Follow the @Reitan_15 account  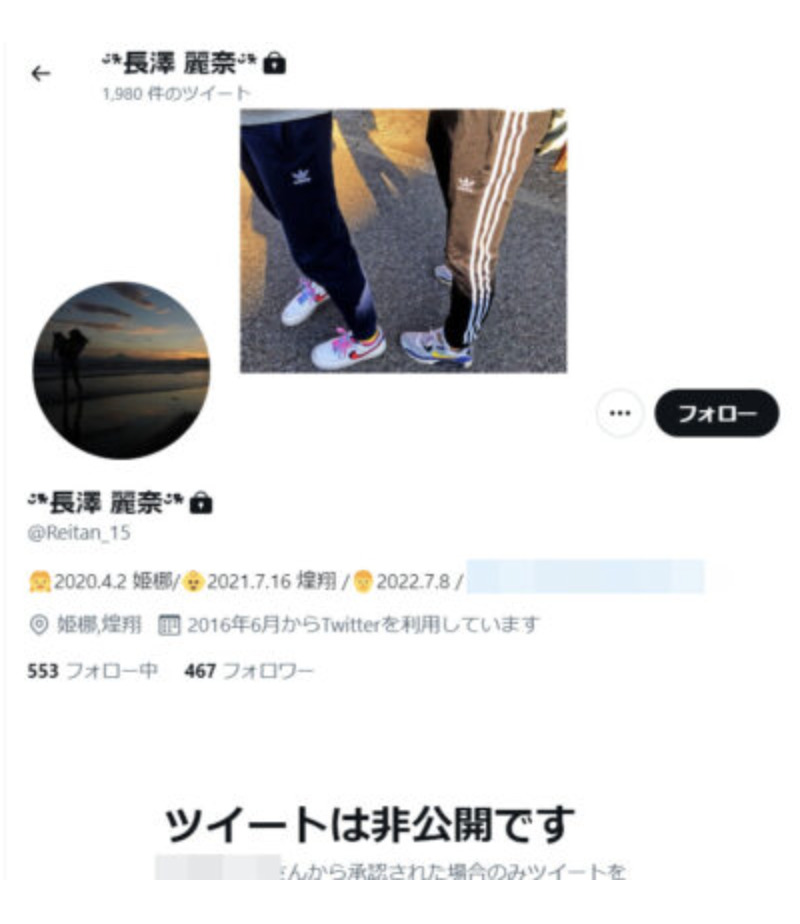pos(716,413)
